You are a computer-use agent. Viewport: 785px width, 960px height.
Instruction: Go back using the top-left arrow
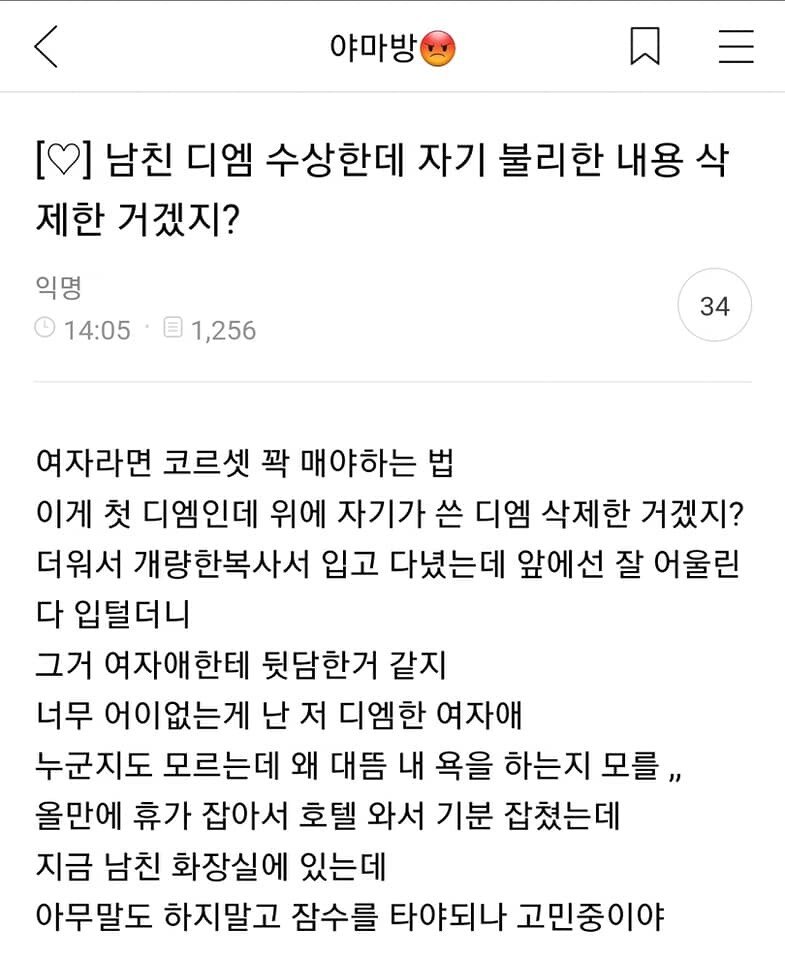pos(46,47)
